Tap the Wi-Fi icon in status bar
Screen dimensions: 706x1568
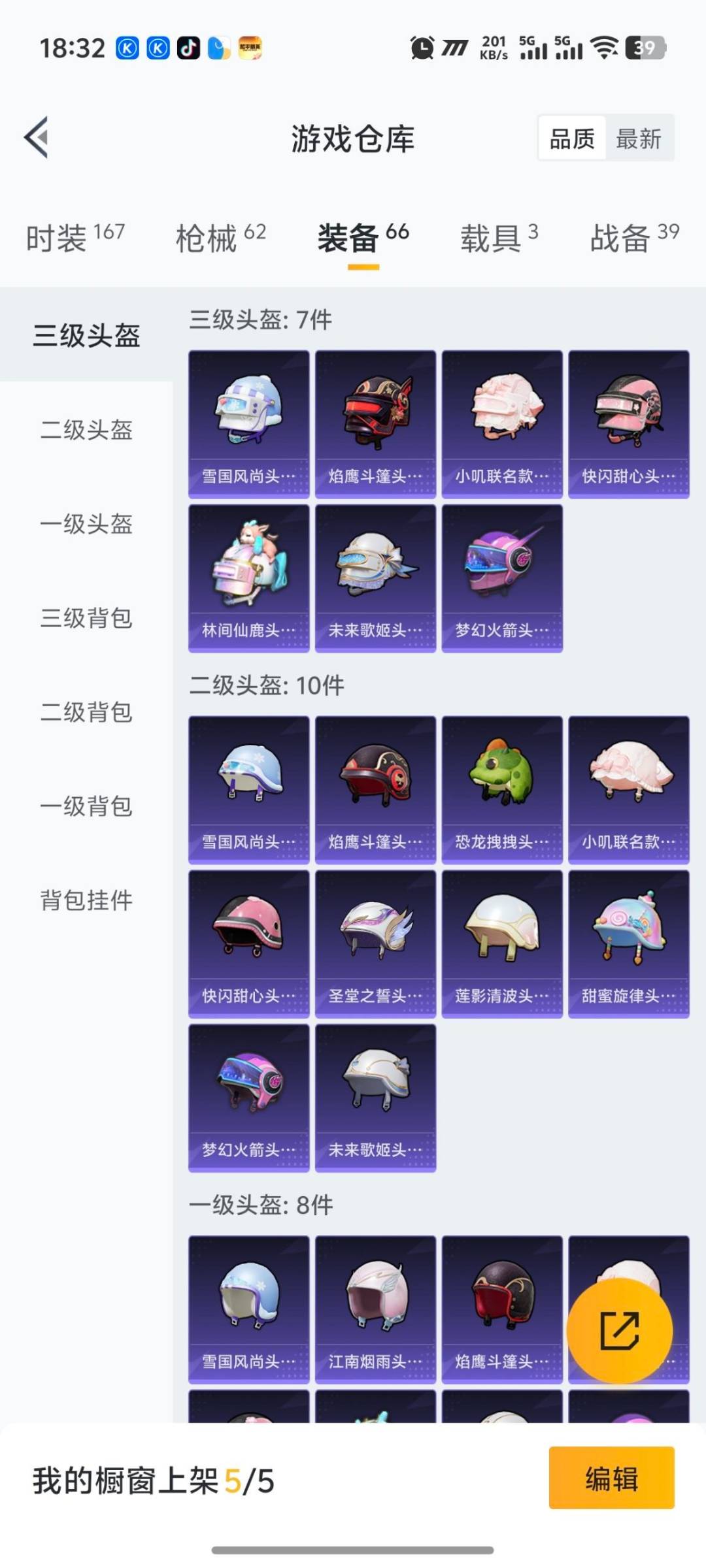[603, 48]
